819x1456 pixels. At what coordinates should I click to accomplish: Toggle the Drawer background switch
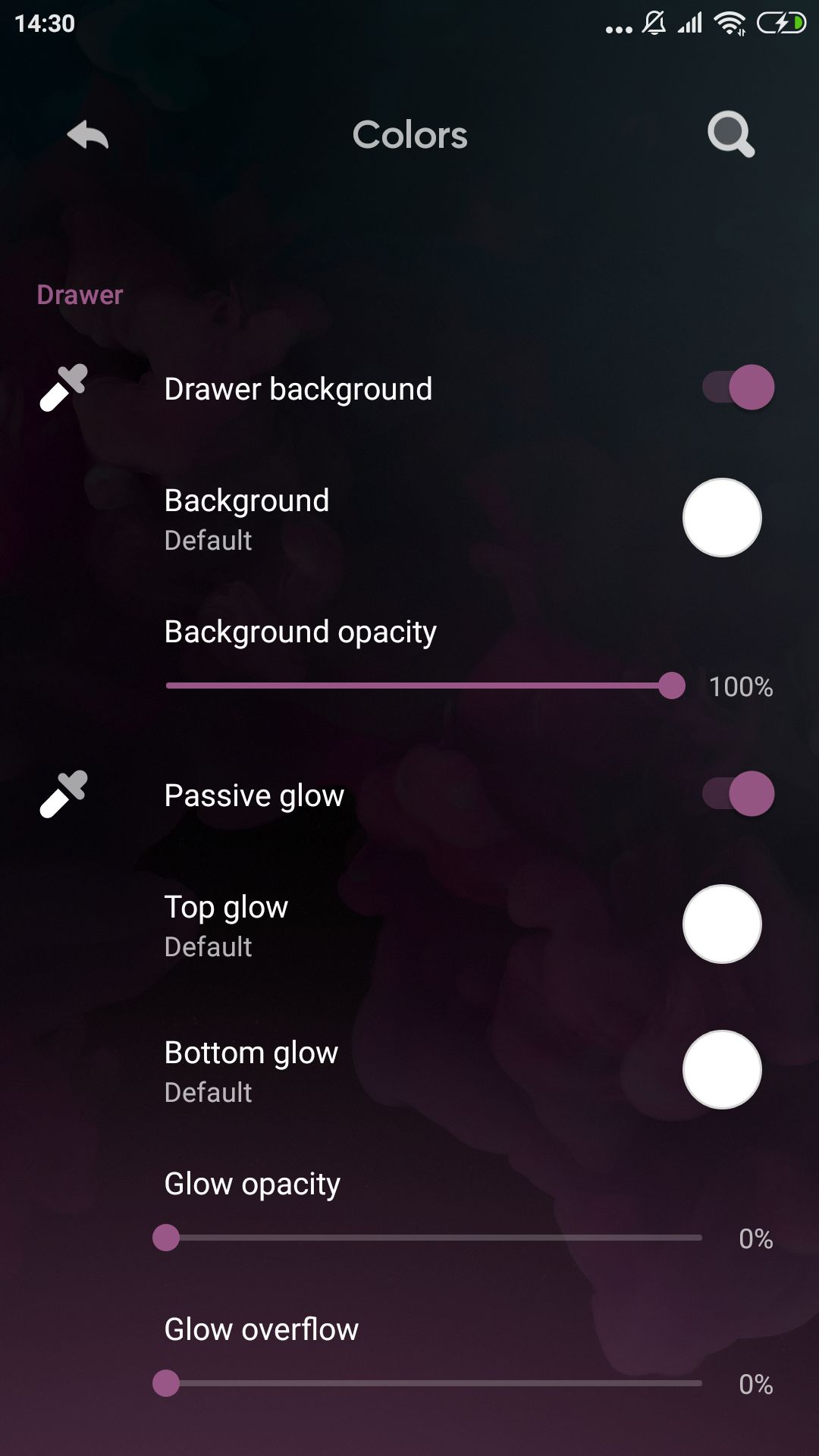pyautogui.click(x=738, y=388)
